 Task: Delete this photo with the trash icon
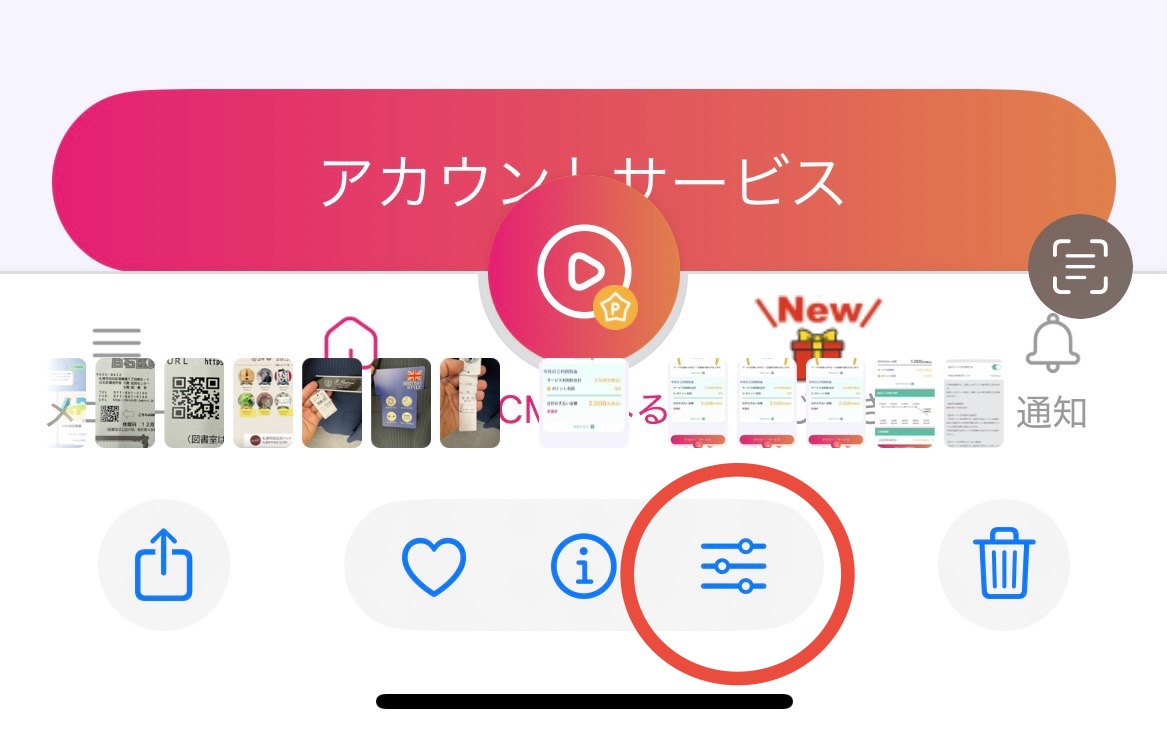(1003, 564)
